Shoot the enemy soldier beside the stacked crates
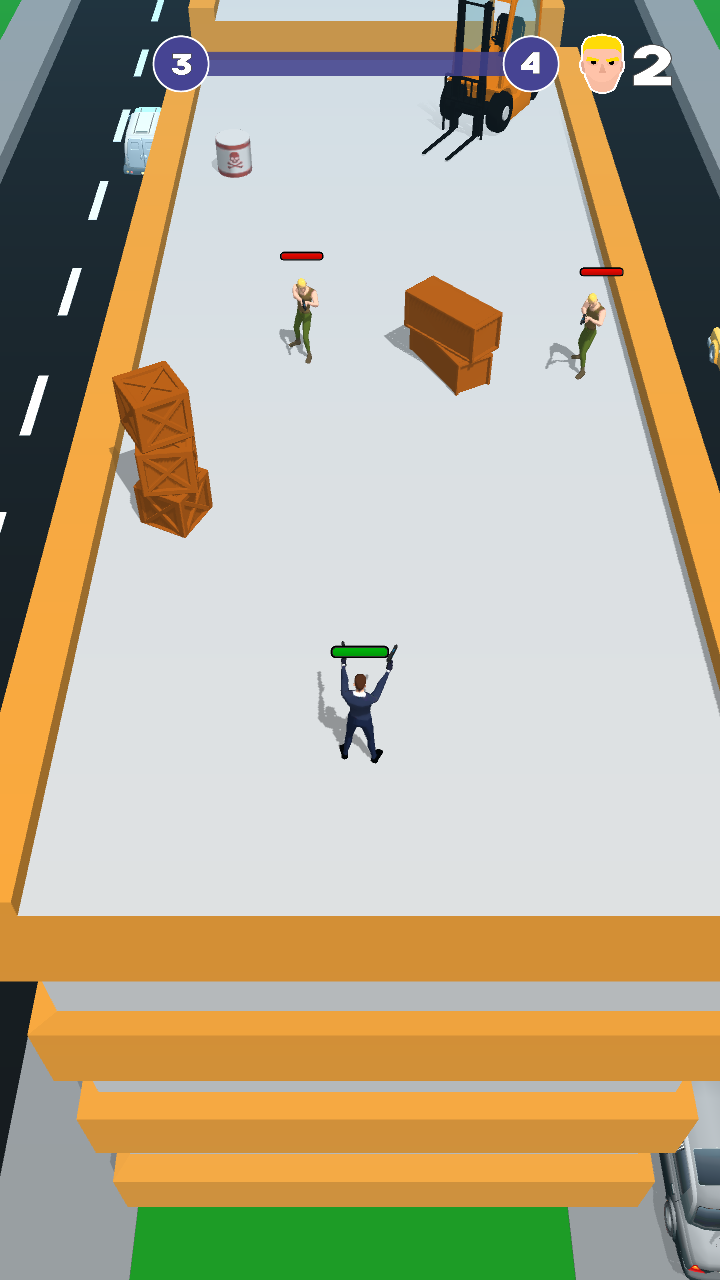Screen dimensions: 720x1280 point(302,318)
